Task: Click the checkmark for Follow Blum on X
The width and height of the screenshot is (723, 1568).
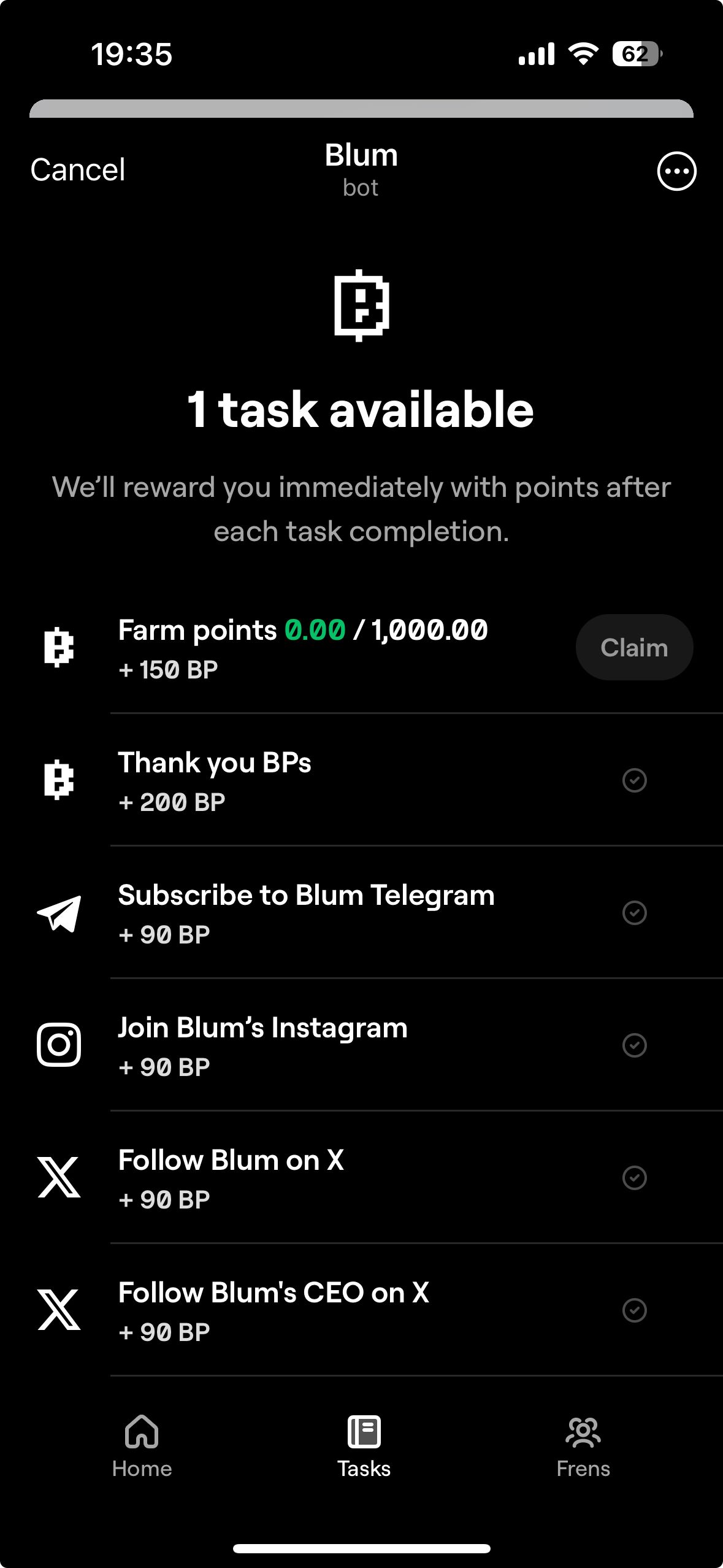Action: [634, 1178]
